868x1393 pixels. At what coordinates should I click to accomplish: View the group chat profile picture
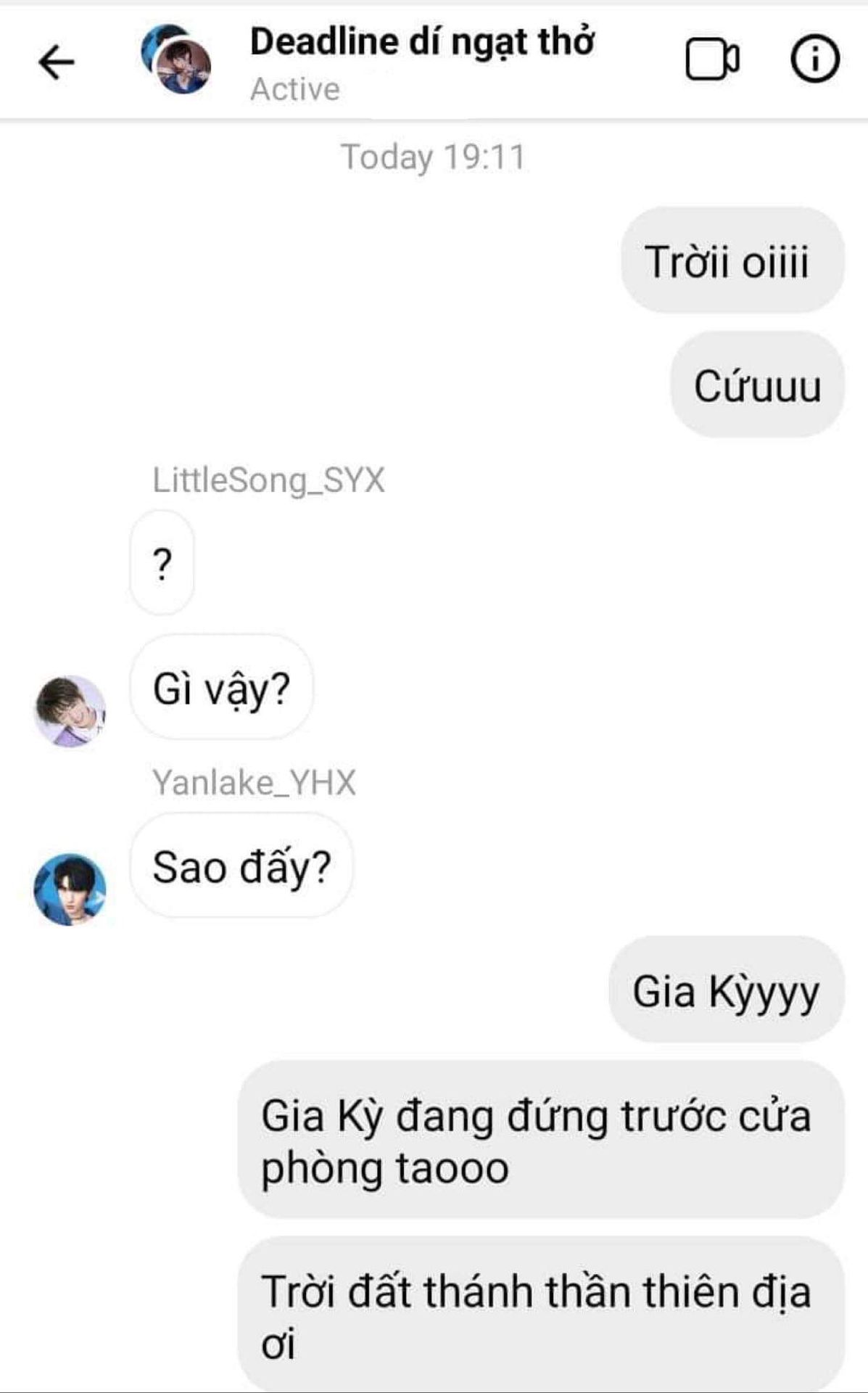coord(176,60)
